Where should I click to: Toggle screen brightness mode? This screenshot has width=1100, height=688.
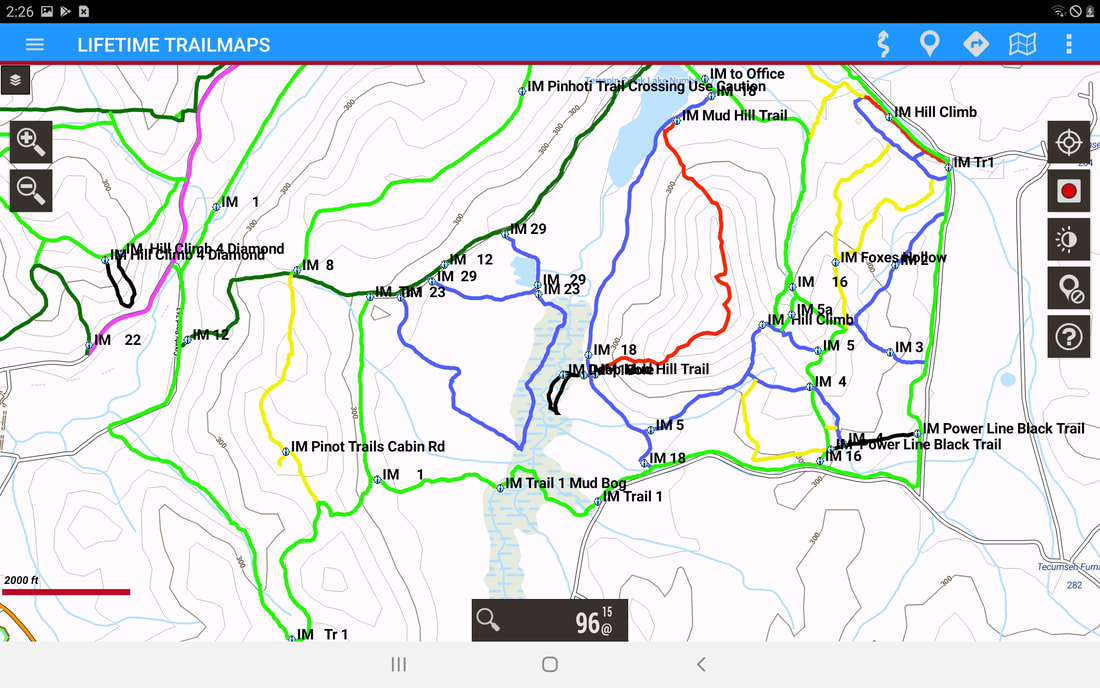(1068, 239)
